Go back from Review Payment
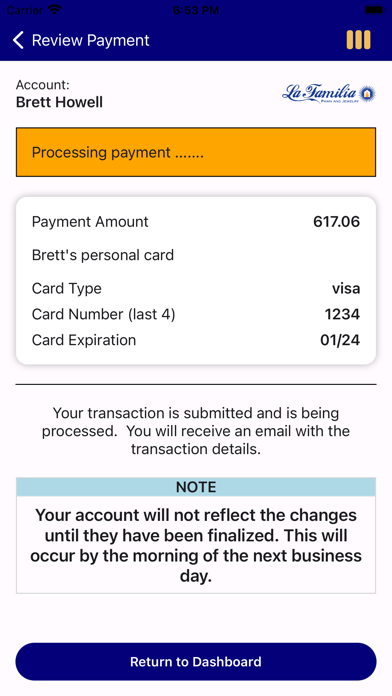Viewport: 392px width, 696px height. pos(18,40)
